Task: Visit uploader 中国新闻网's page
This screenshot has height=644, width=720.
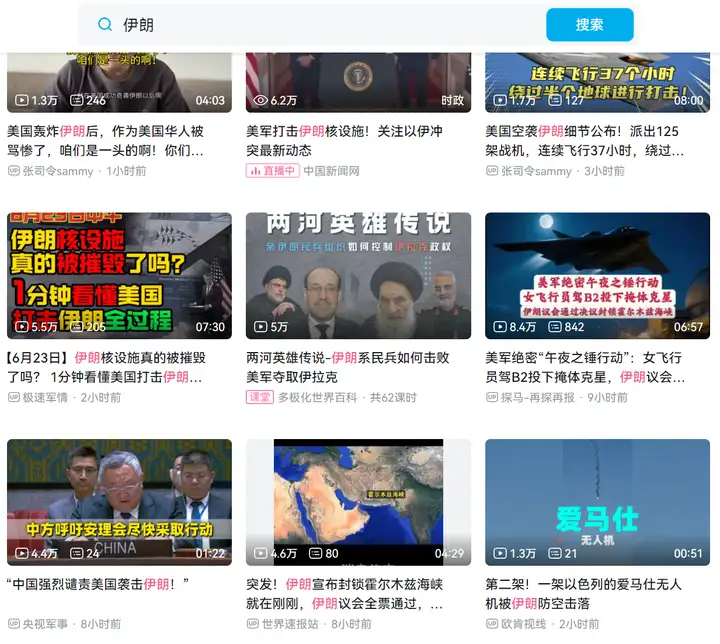Action: point(331,171)
